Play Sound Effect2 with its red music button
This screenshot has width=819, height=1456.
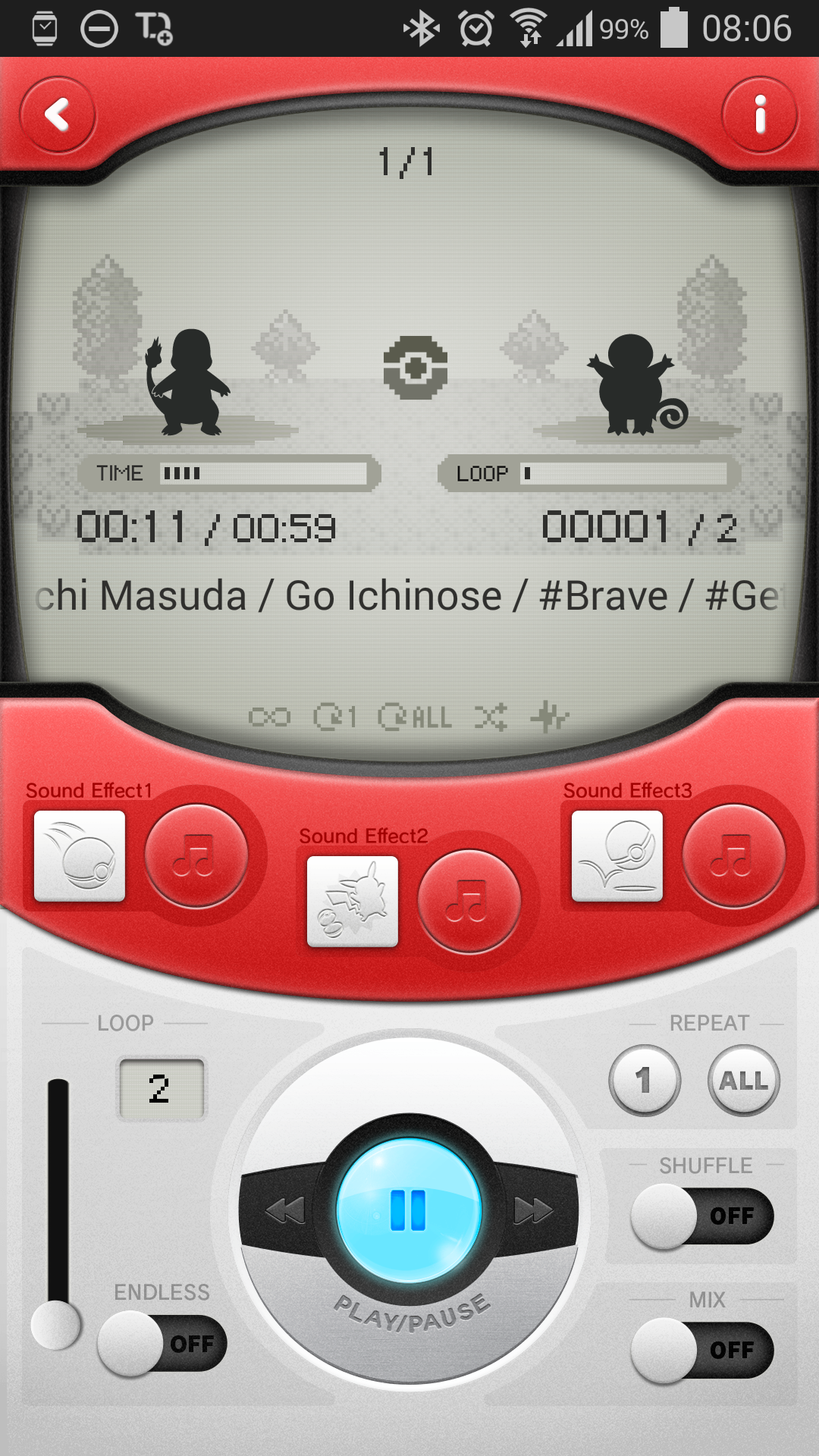click(469, 901)
